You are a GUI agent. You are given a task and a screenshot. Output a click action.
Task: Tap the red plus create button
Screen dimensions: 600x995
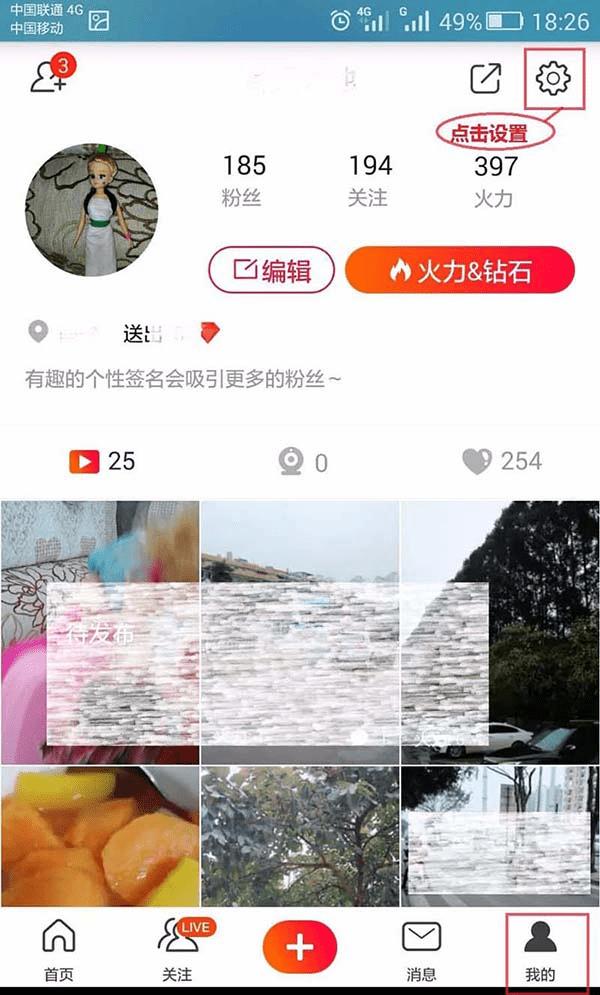(x=300, y=947)
